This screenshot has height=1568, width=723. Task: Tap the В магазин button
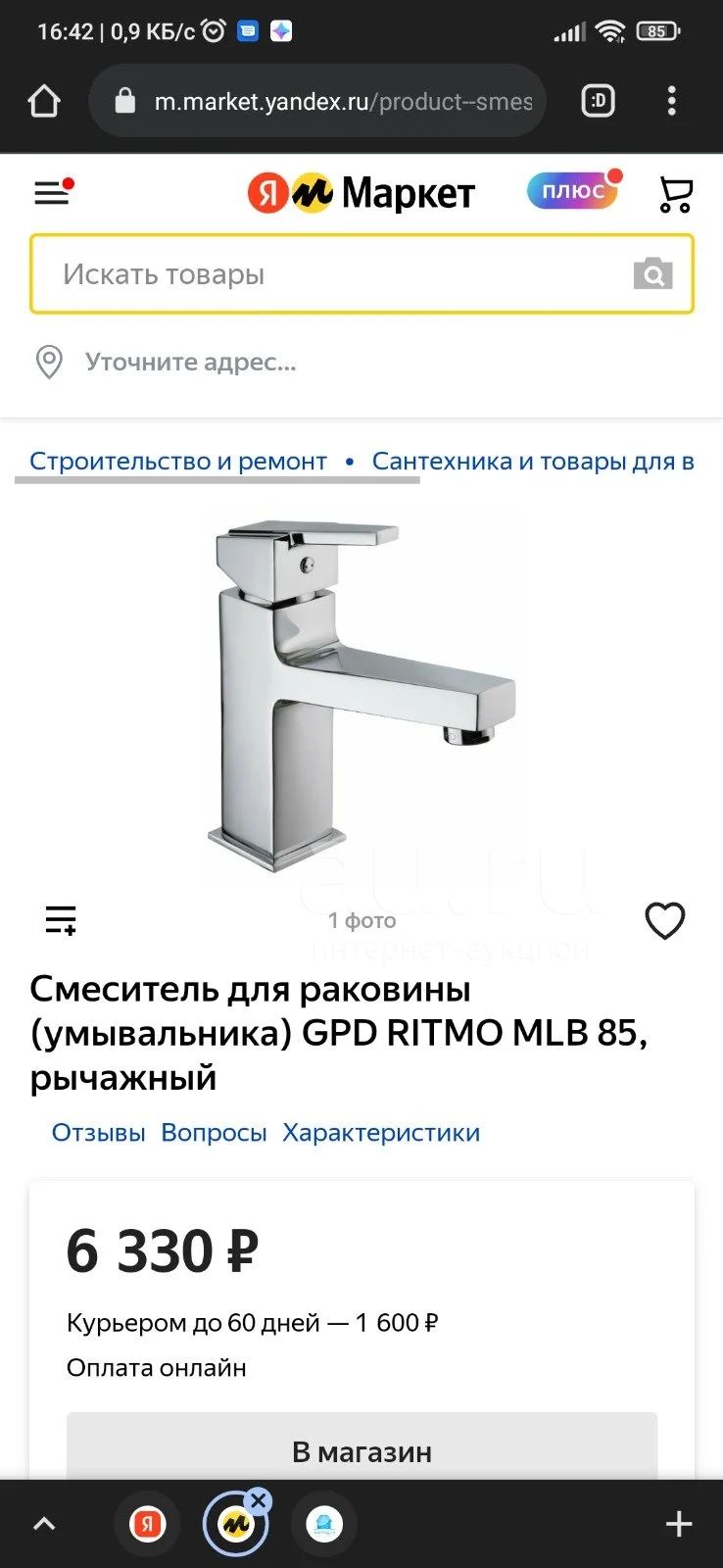(361, 1450)
